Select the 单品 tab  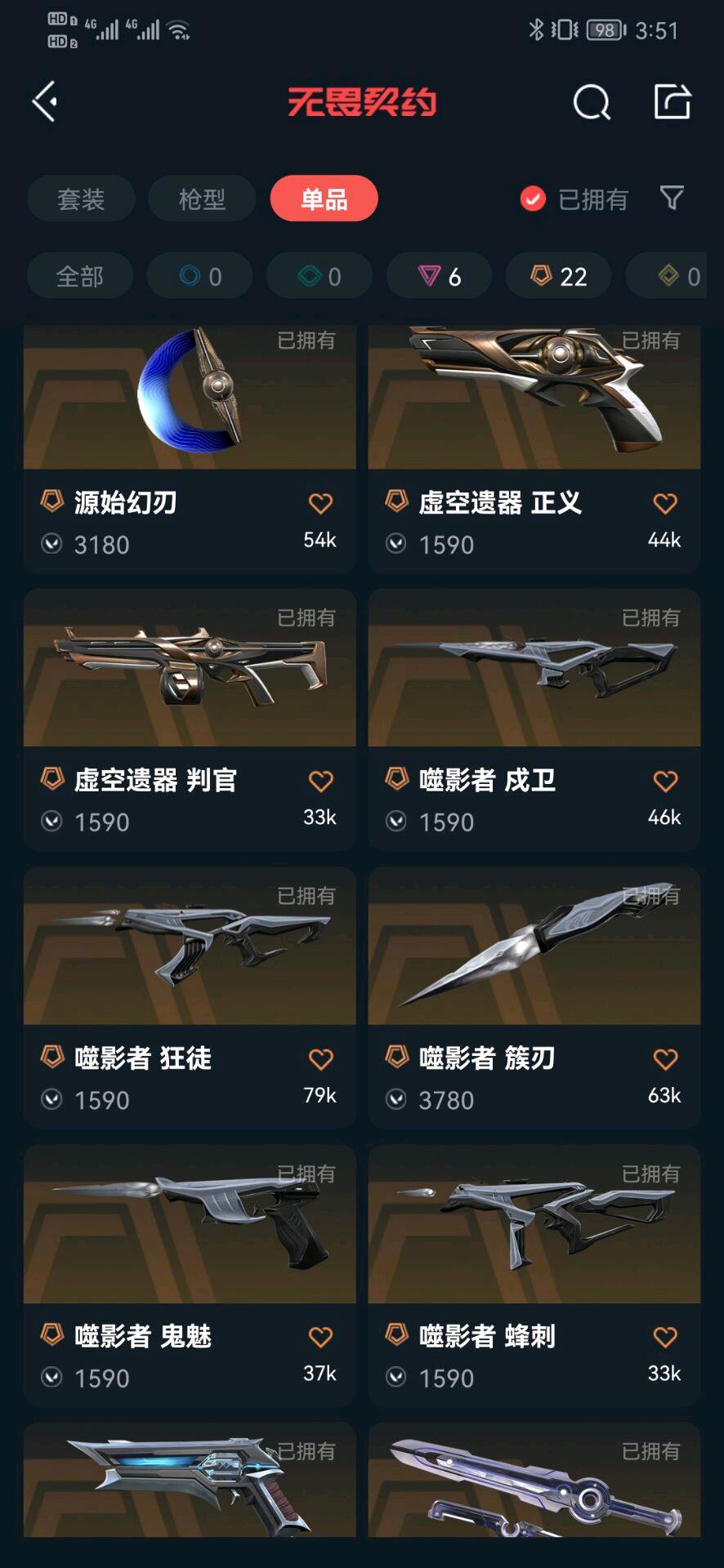324,198
